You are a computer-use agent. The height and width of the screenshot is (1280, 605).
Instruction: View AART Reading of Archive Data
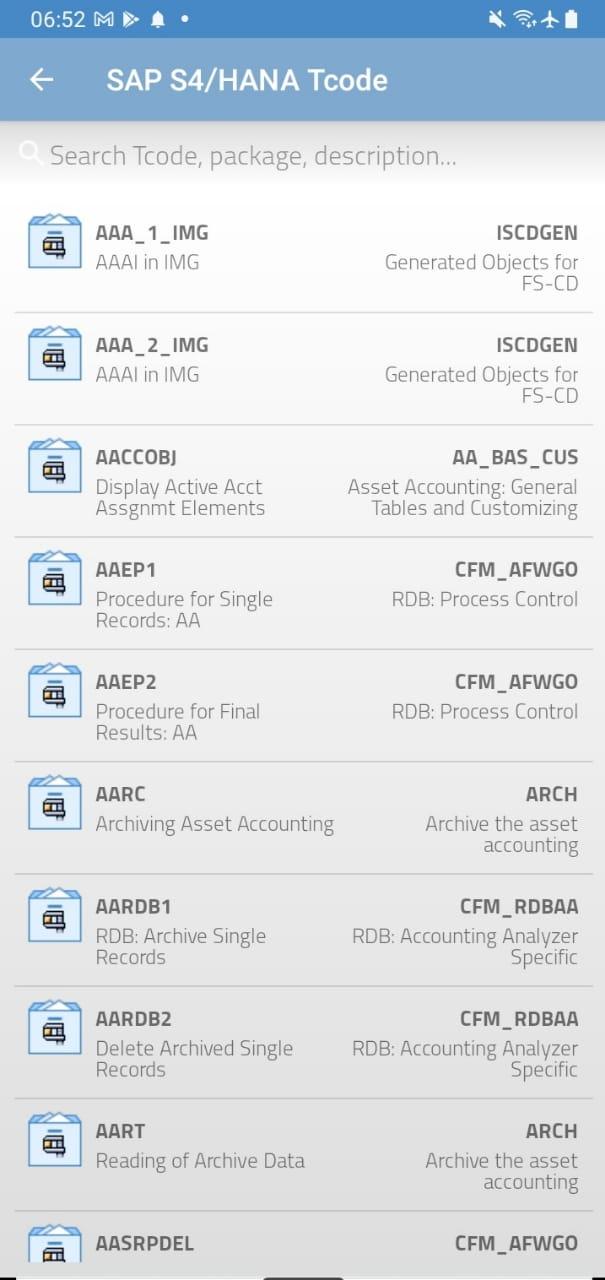click(302, 1155)
